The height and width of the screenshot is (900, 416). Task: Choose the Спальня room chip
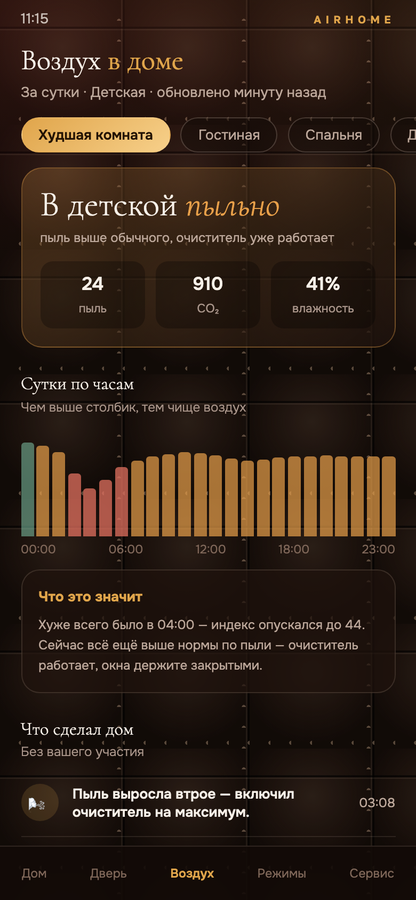(333, 135)
